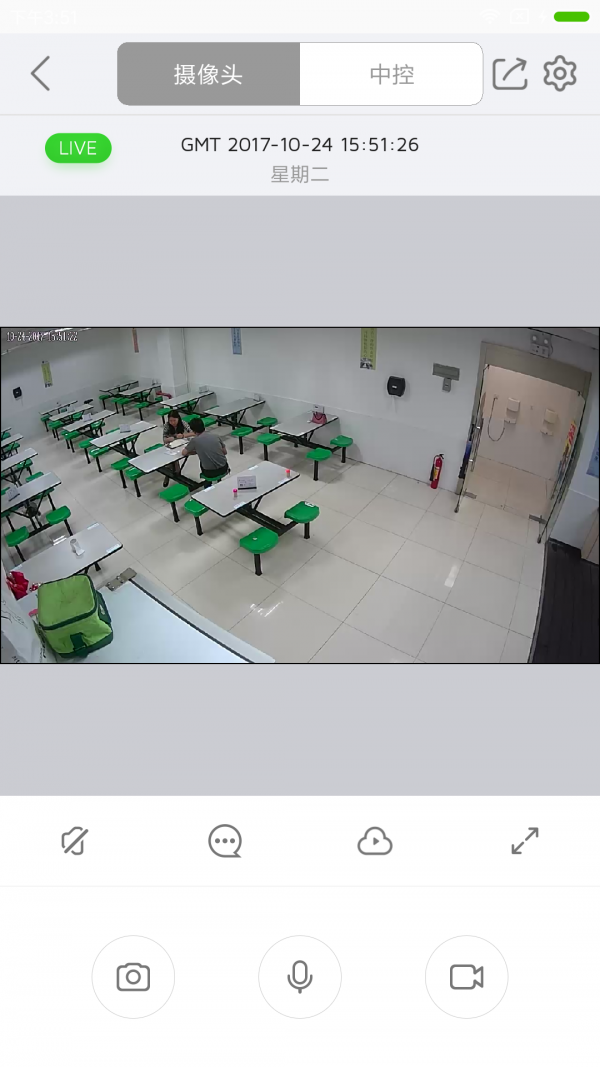The width and height of the screenshot is (600, 1067).
Task: Open camera settings gear
Action: (x=560, y=74)
